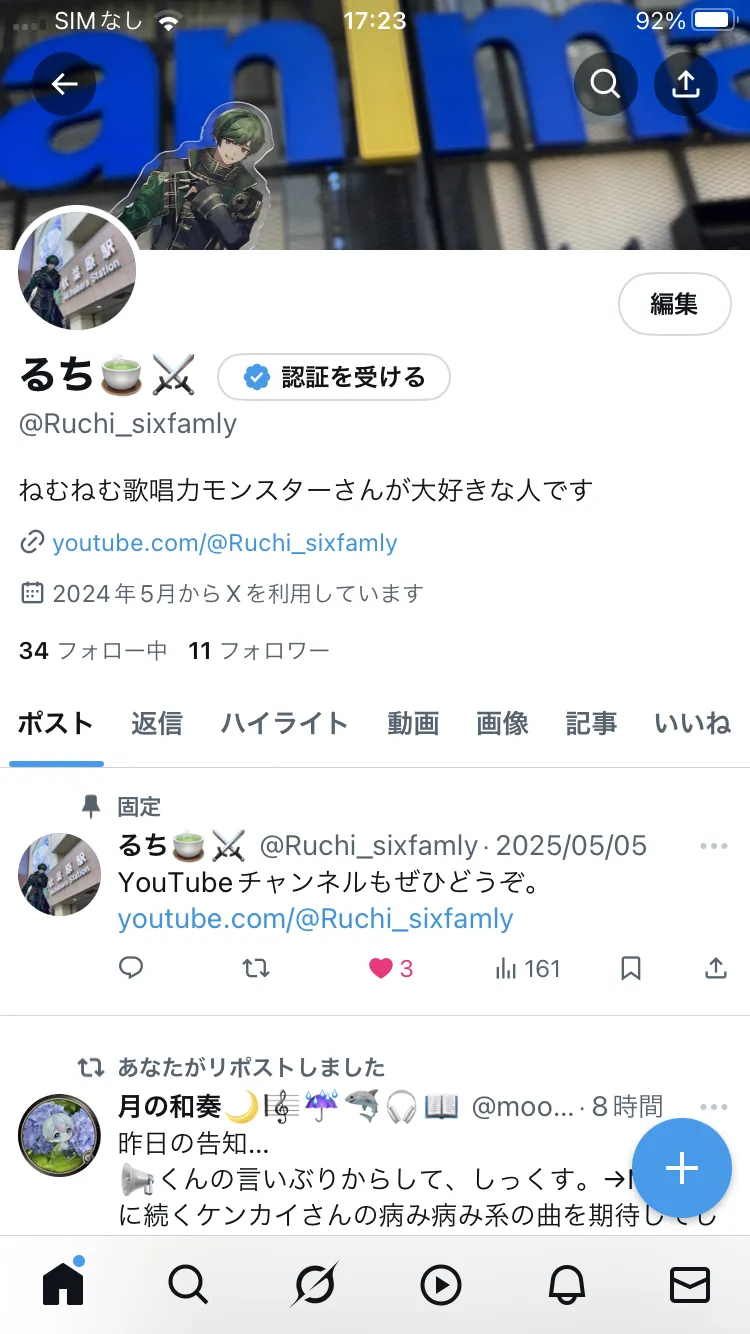This screenshot has height=1334, width=750.
Task: Open the more options menu on the pinned post
Action: (714, 846)
